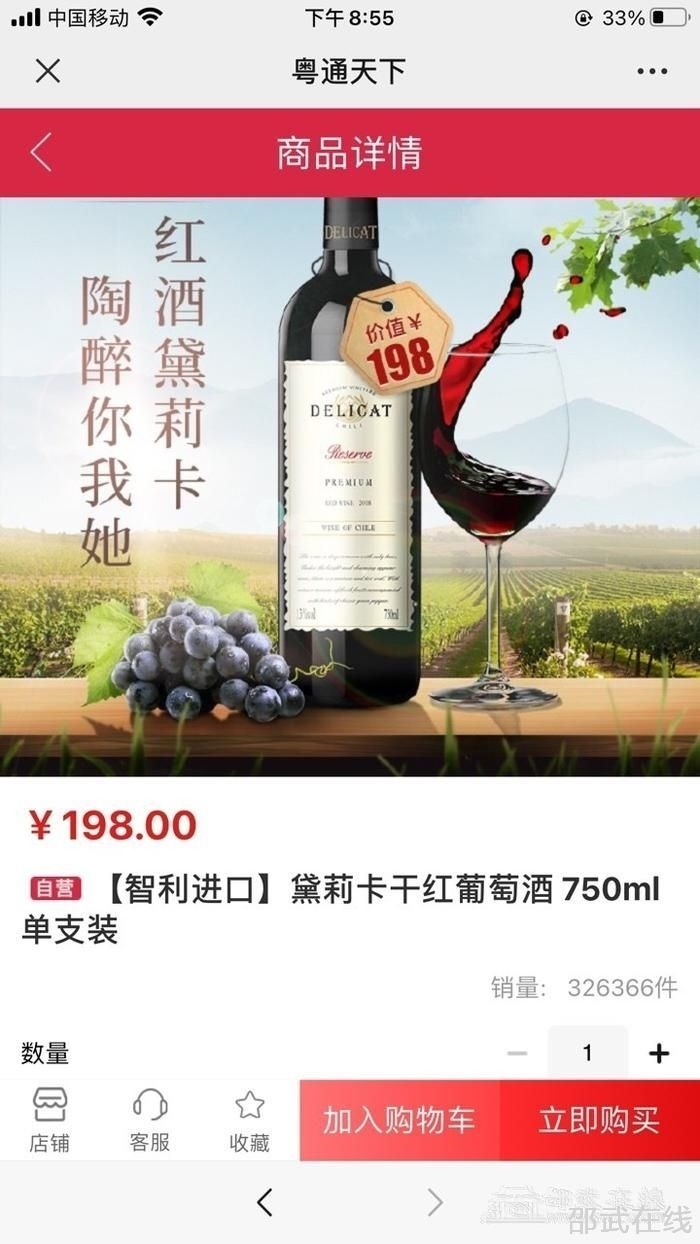Open the three-dot overflow menu
The height and width of the screenshot is (1244, 700).
(652, 71)
